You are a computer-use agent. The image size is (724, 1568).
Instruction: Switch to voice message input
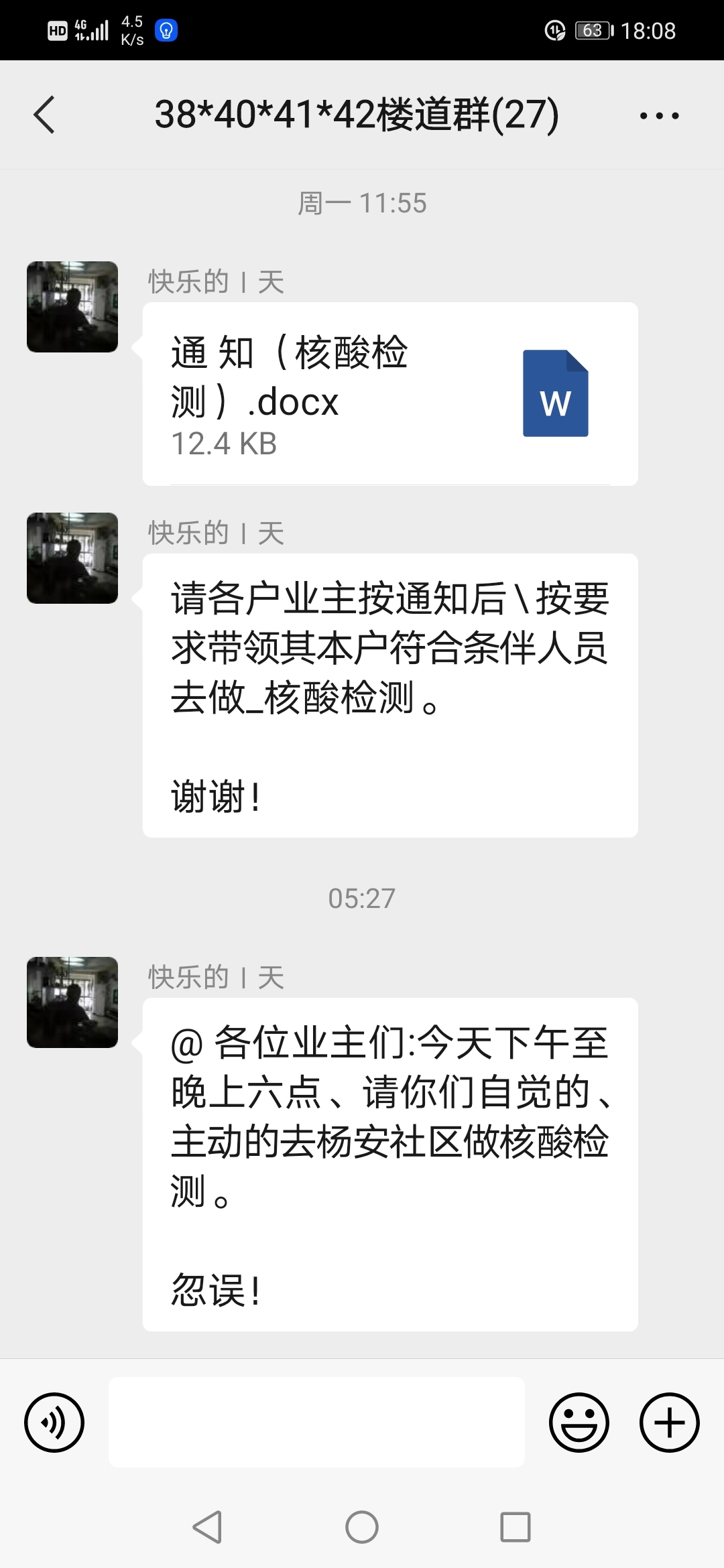54,1422
